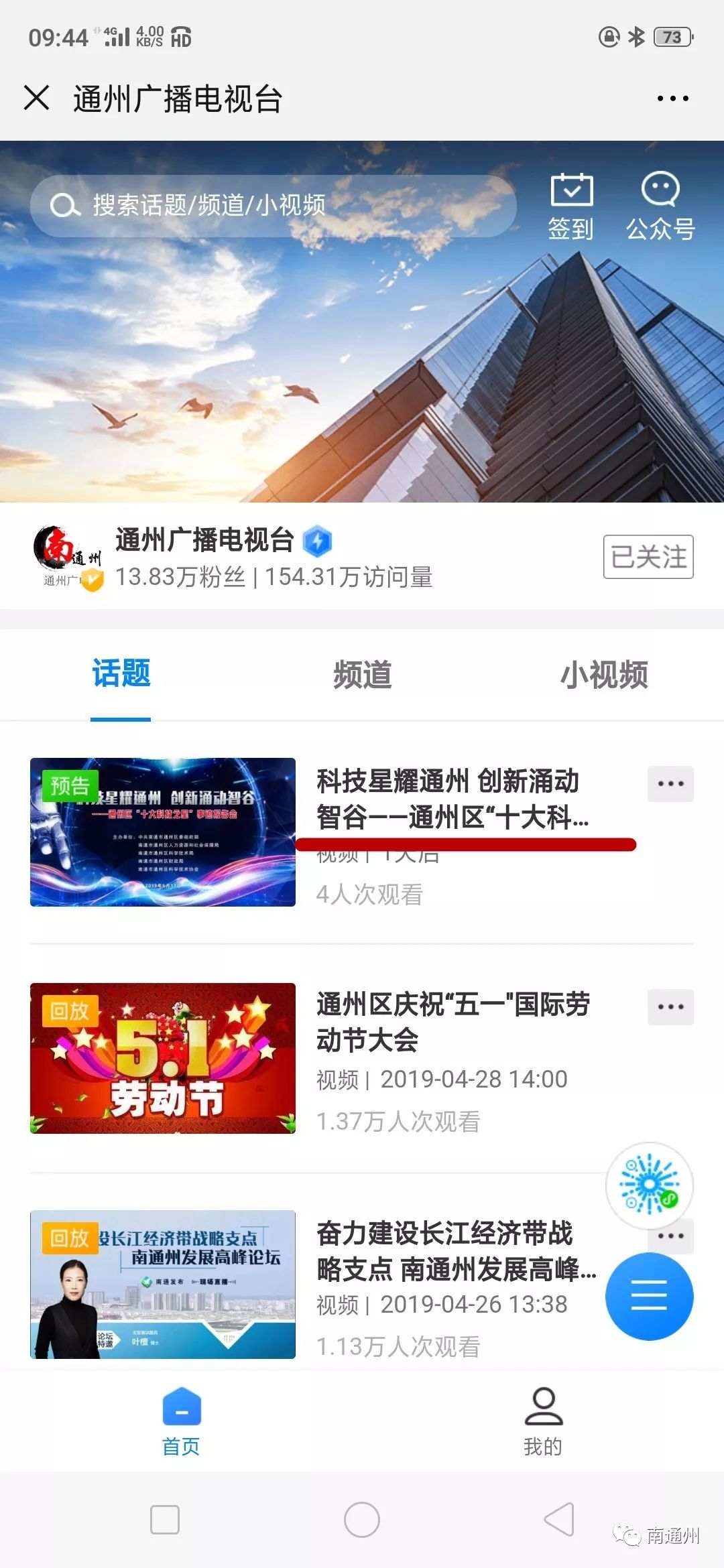Open the 公众号 official account
Screen dimensions: 724x1568
(660, 206)
